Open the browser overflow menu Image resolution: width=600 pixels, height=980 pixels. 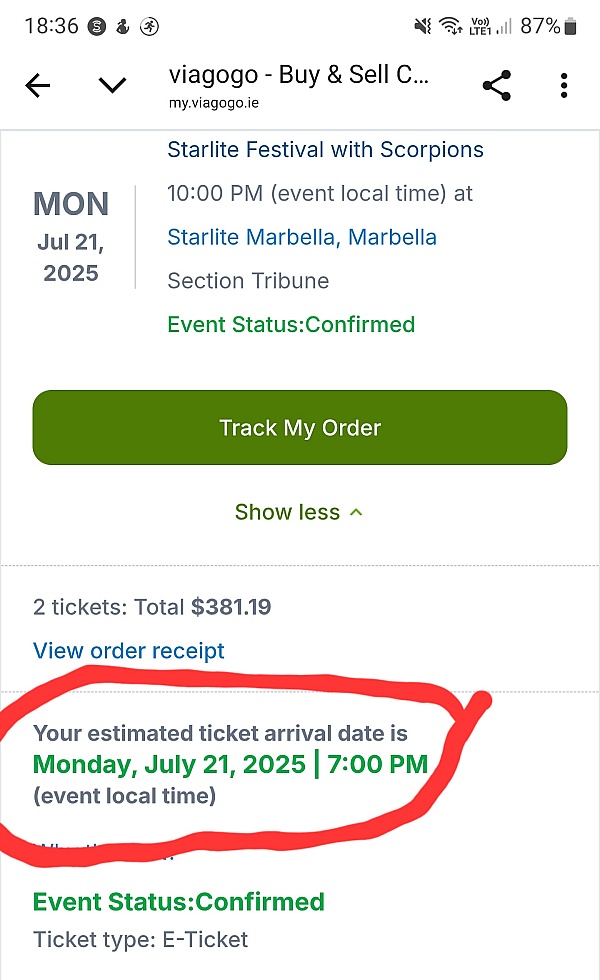[x=564, y=86]
